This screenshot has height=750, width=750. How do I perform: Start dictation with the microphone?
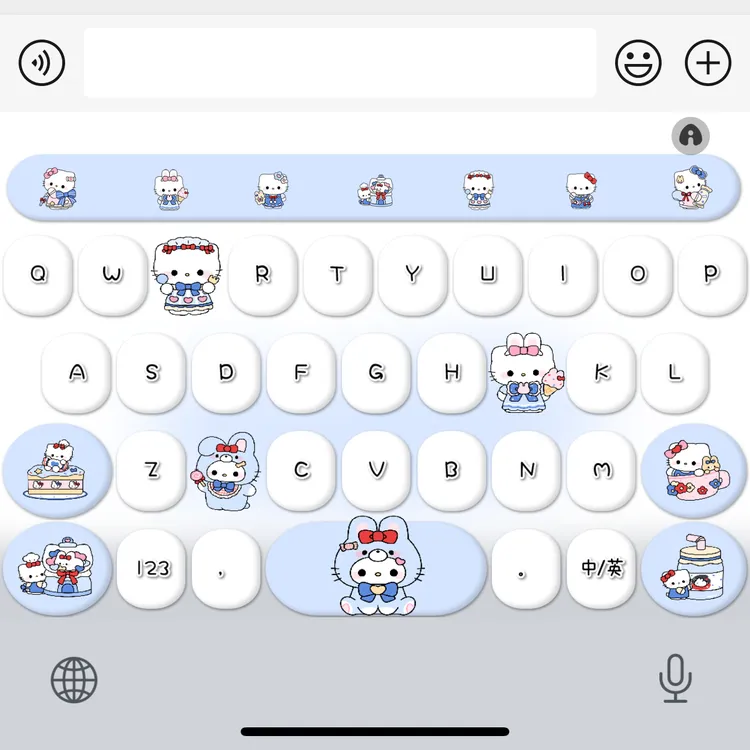[x=675, y=678]
